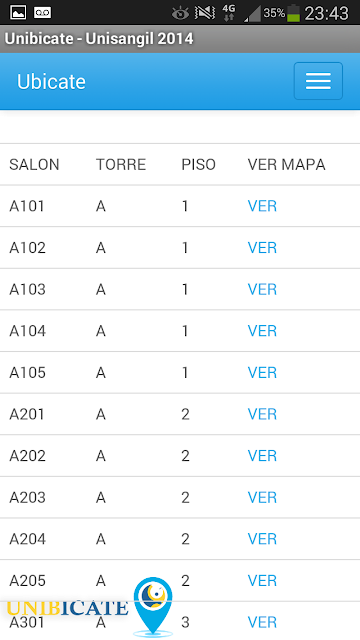View the A105 location map

(262, 373)
